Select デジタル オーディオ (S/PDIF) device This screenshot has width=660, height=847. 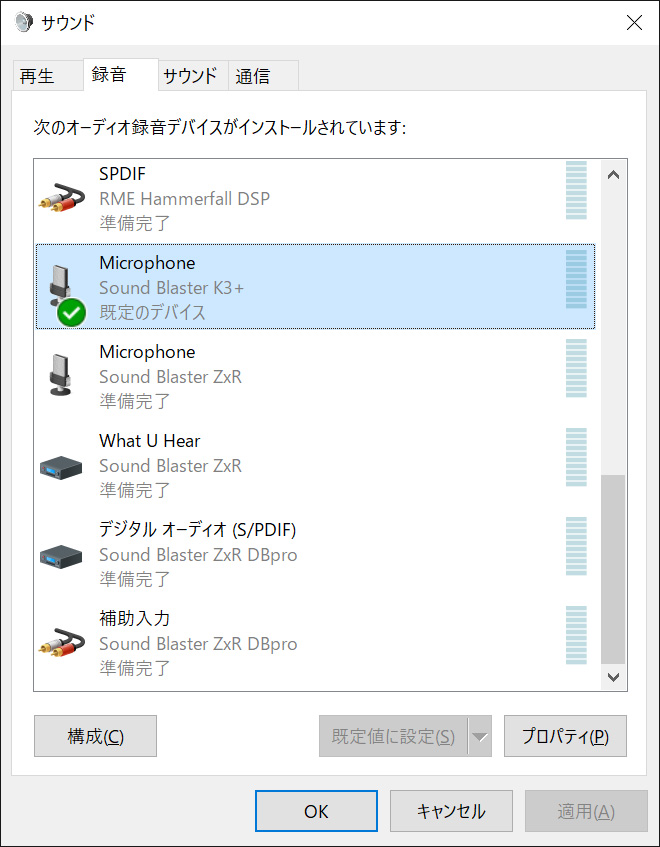pyautogui.click(x=300, y=554)
